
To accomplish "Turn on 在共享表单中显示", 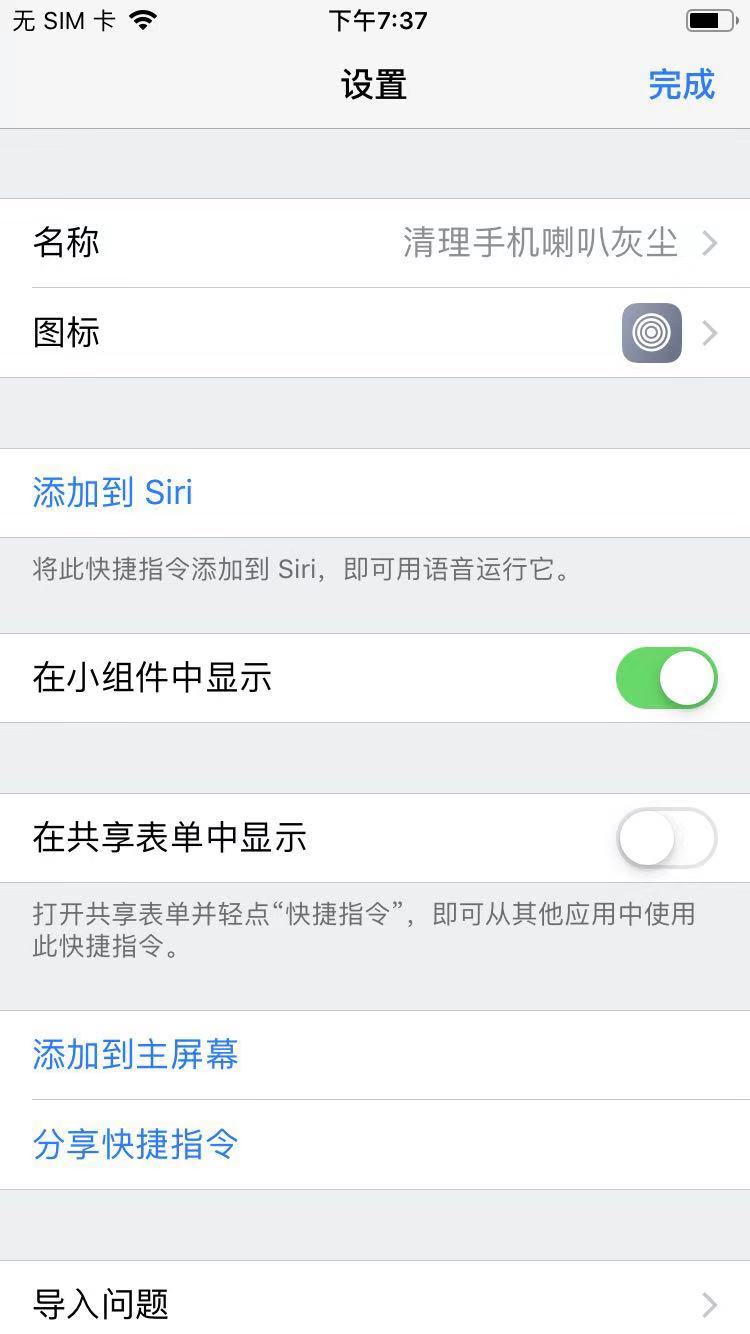I will (x=666, y=839).
